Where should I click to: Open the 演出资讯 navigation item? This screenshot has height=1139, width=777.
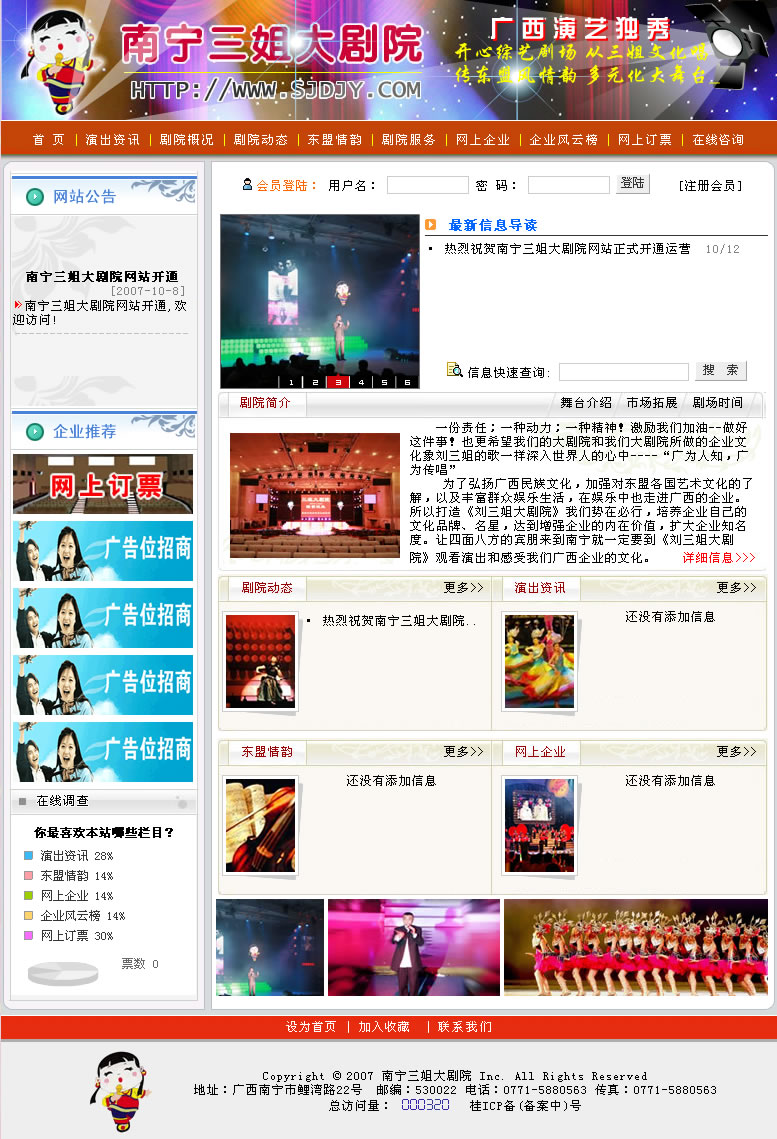click(x=112, y=140)
